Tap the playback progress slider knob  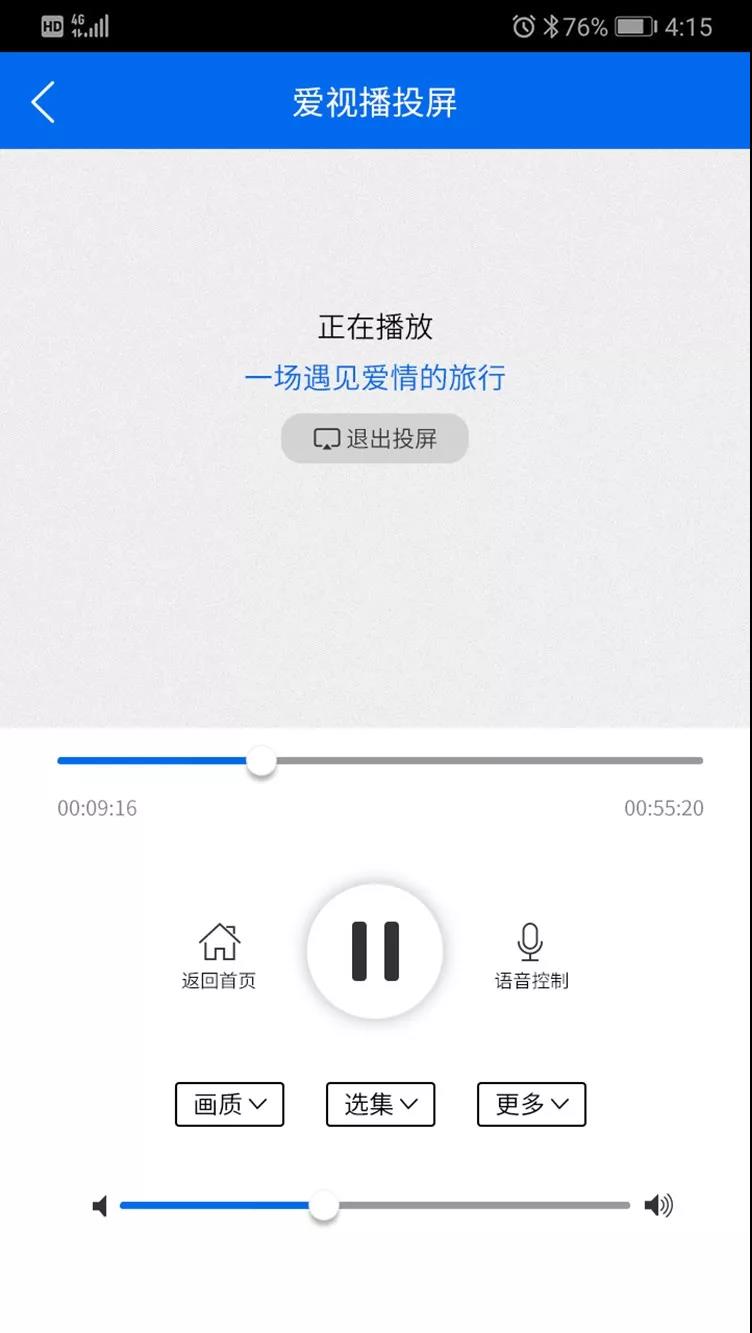click(x=261, y=761)
